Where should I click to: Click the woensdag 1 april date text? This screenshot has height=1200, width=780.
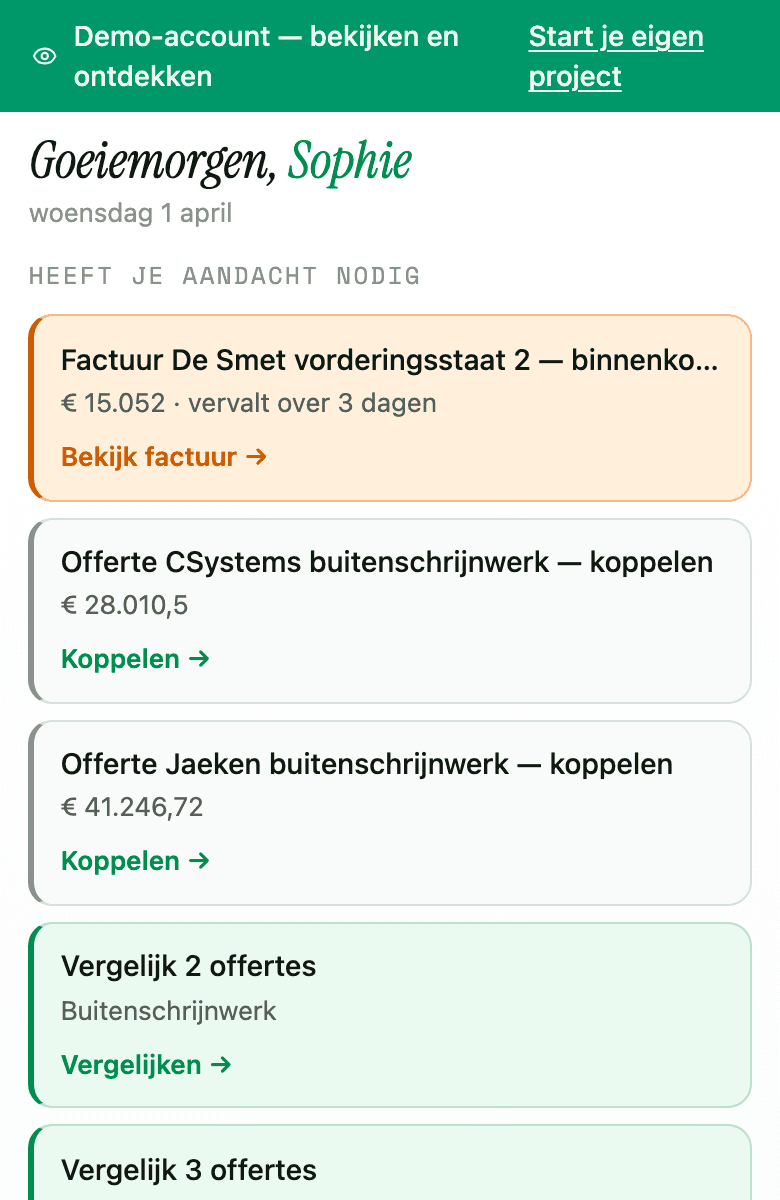tap(131, 213)
